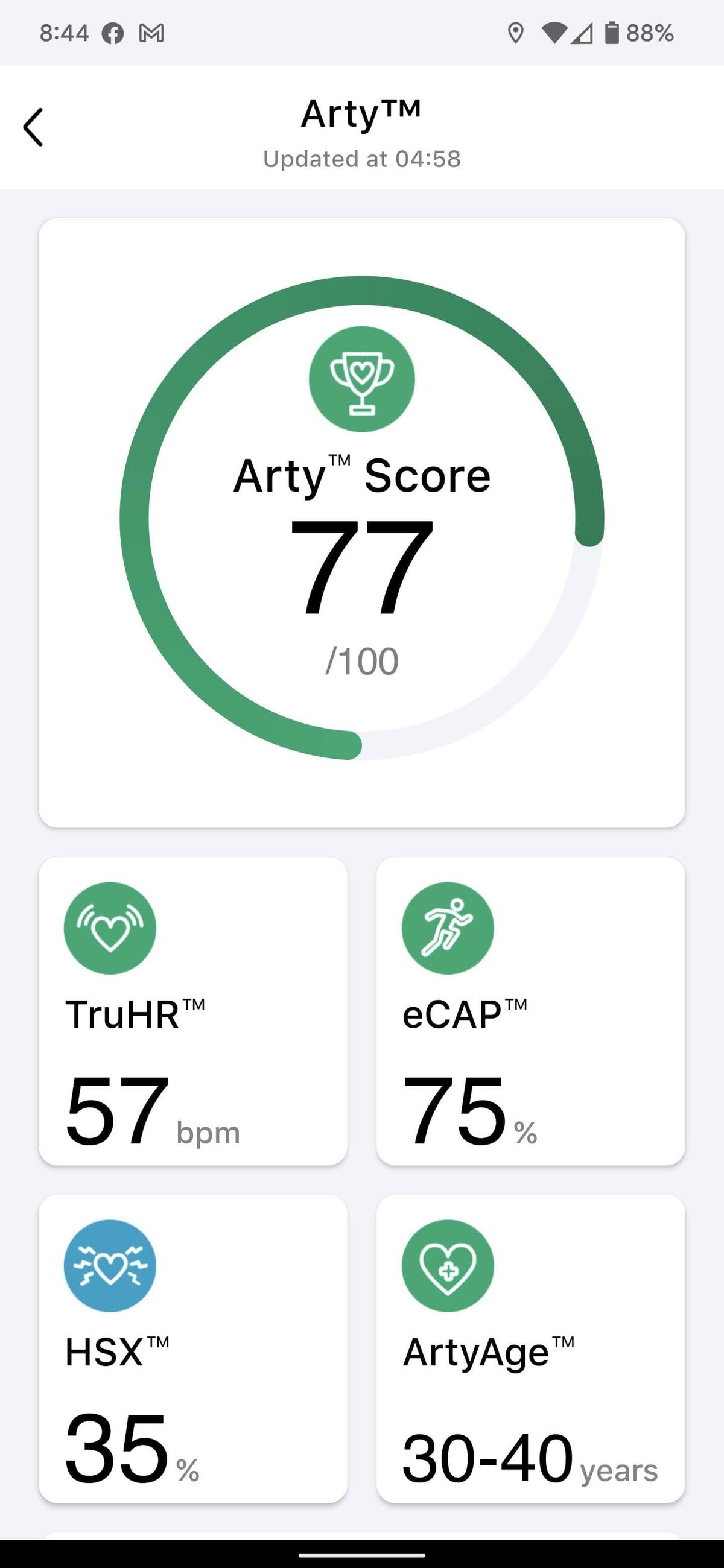The height and width of the screenshot is (1568, 724).
Task: Tap the ArtyAge 30-40 years card
Action: [531, 1348]
